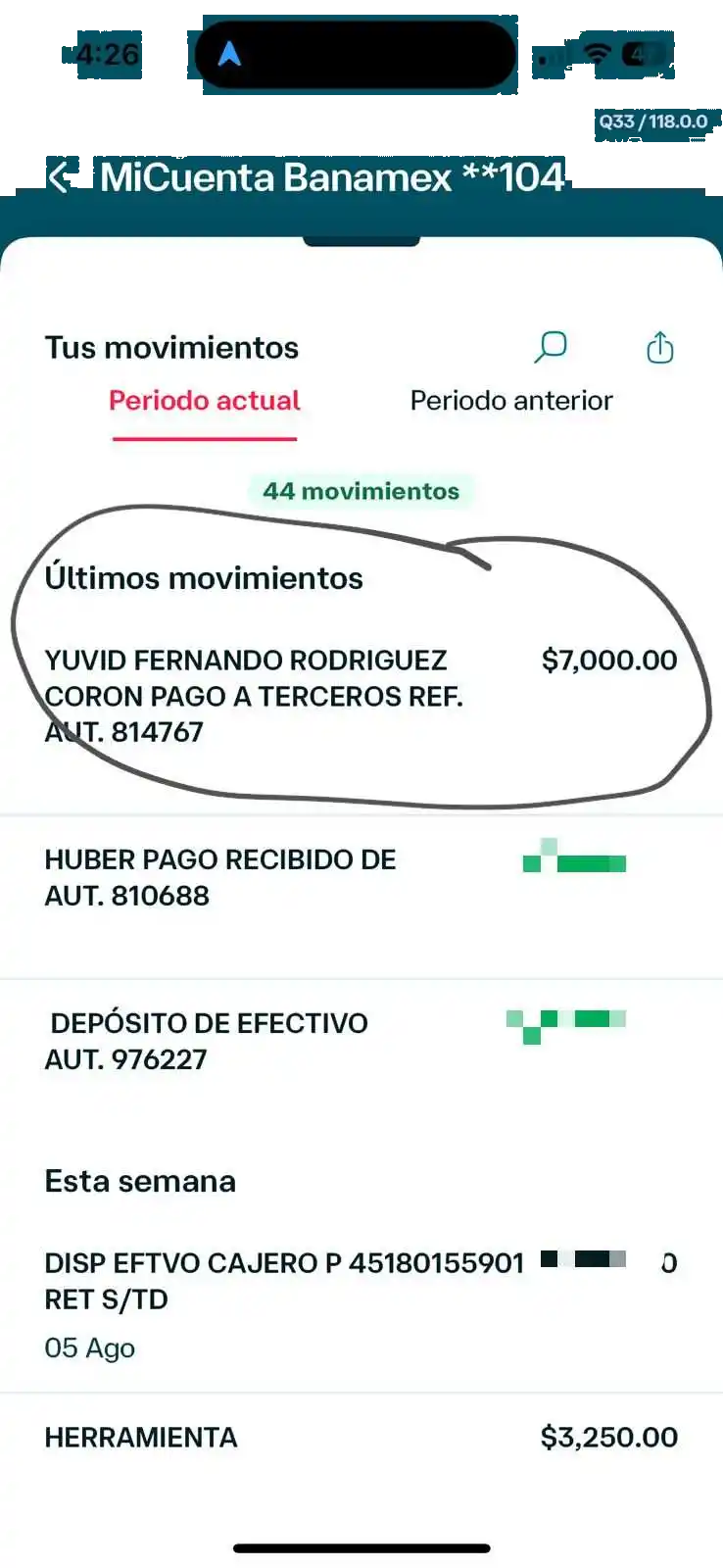View the DEPÓSITO DE EFECTIVO movement details

coord(361,1041)
